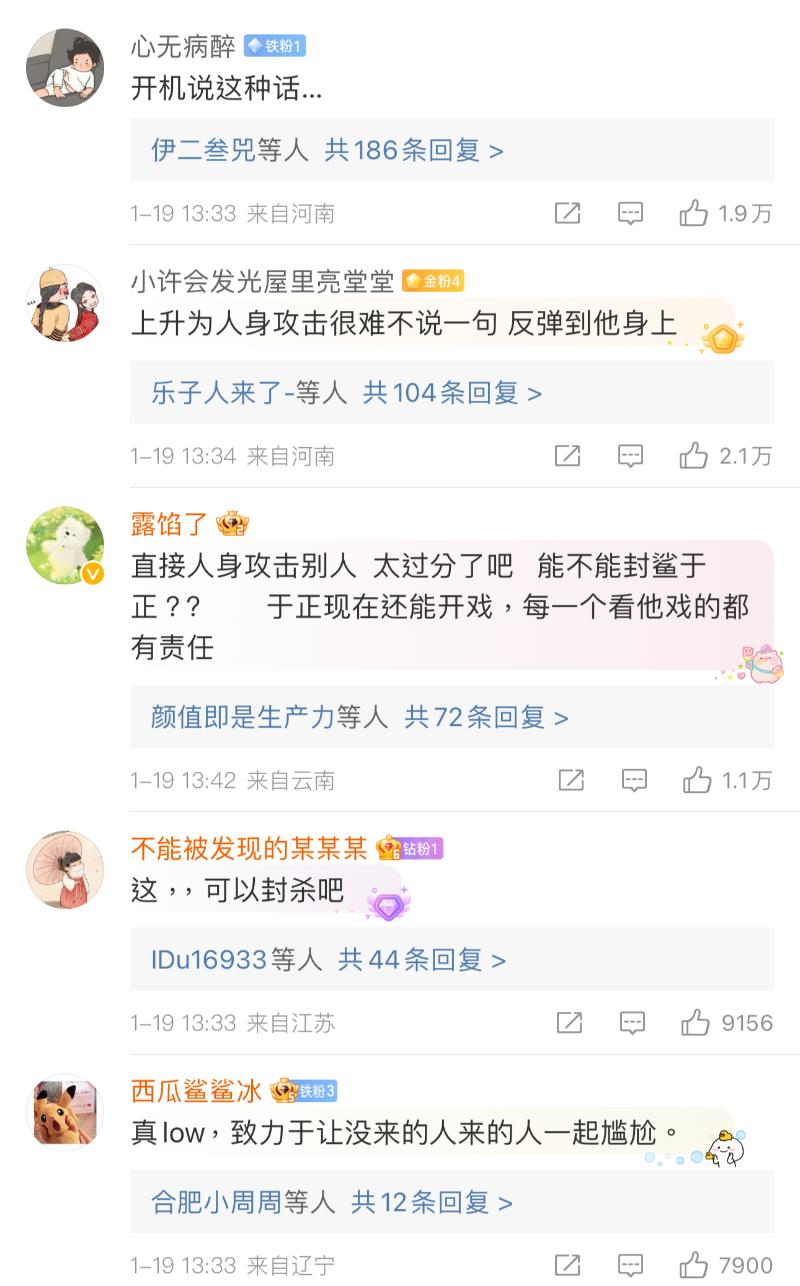Reply to 不能被发现的某某某's comment

pyautogui.click(x=632, y=1023)
